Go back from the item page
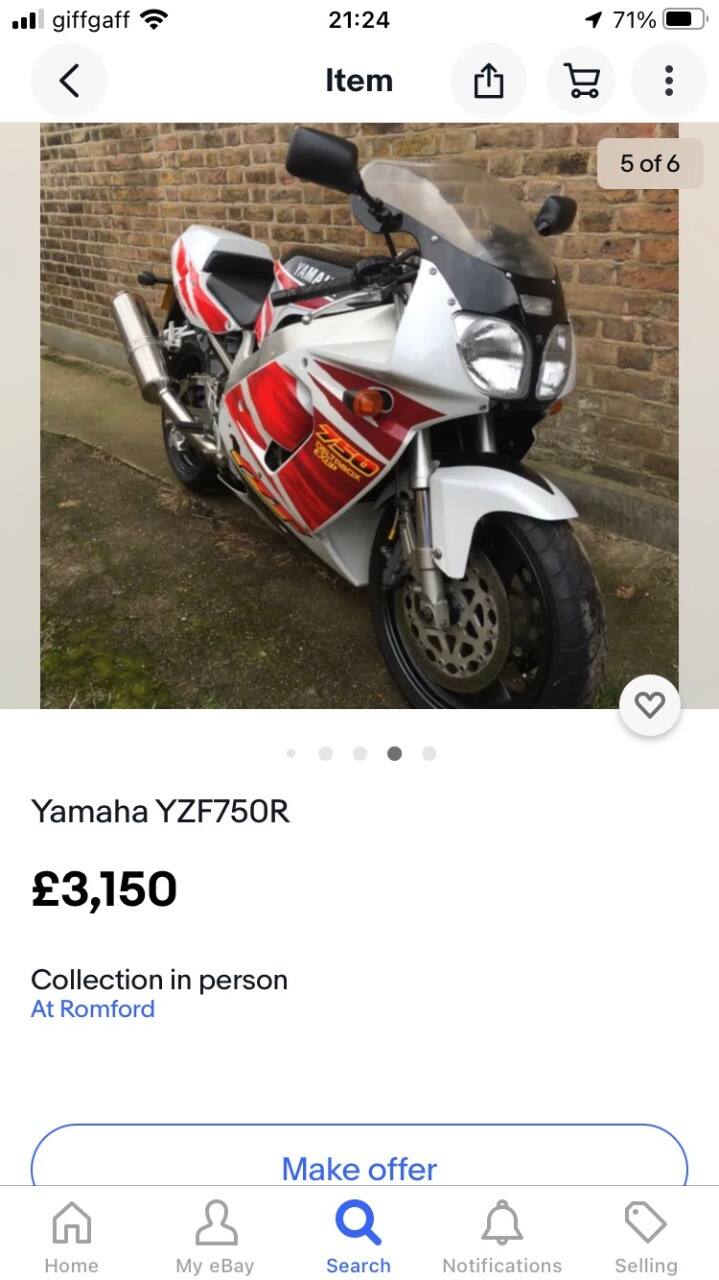 69,80
